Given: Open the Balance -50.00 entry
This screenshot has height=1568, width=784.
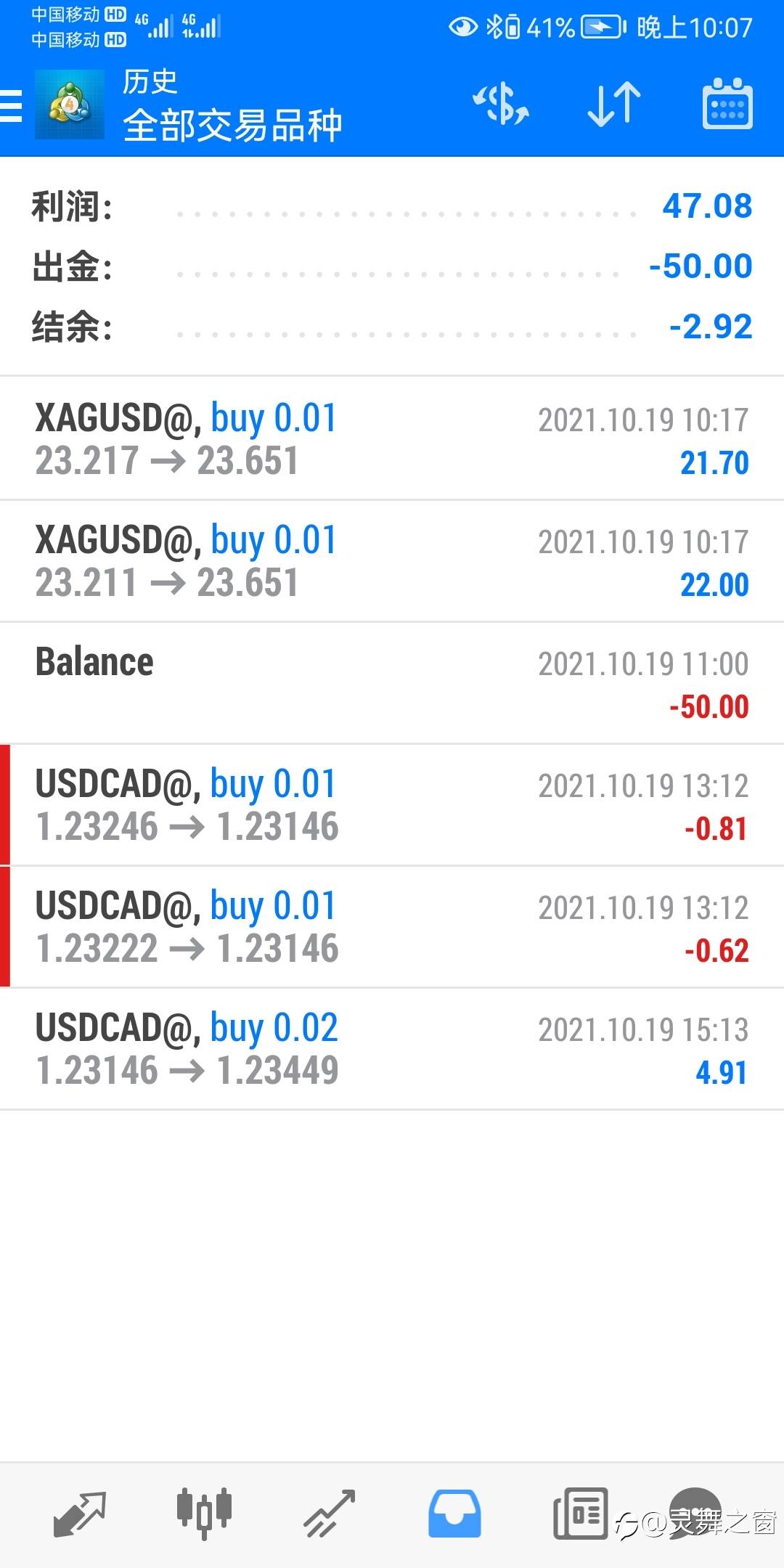Looking at the screenshot, I should (392, 682).
